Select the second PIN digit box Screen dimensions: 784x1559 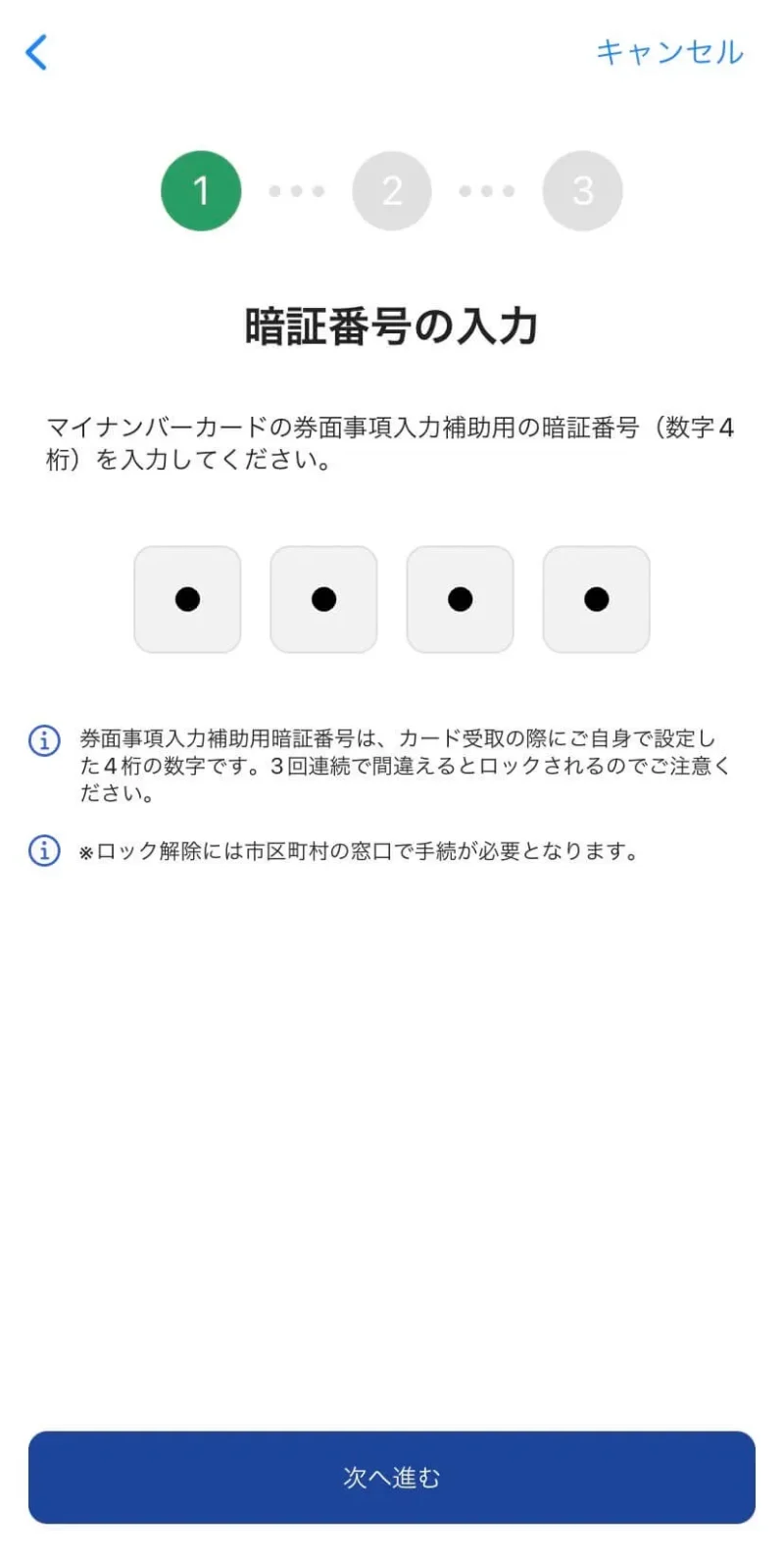point(323,599)
